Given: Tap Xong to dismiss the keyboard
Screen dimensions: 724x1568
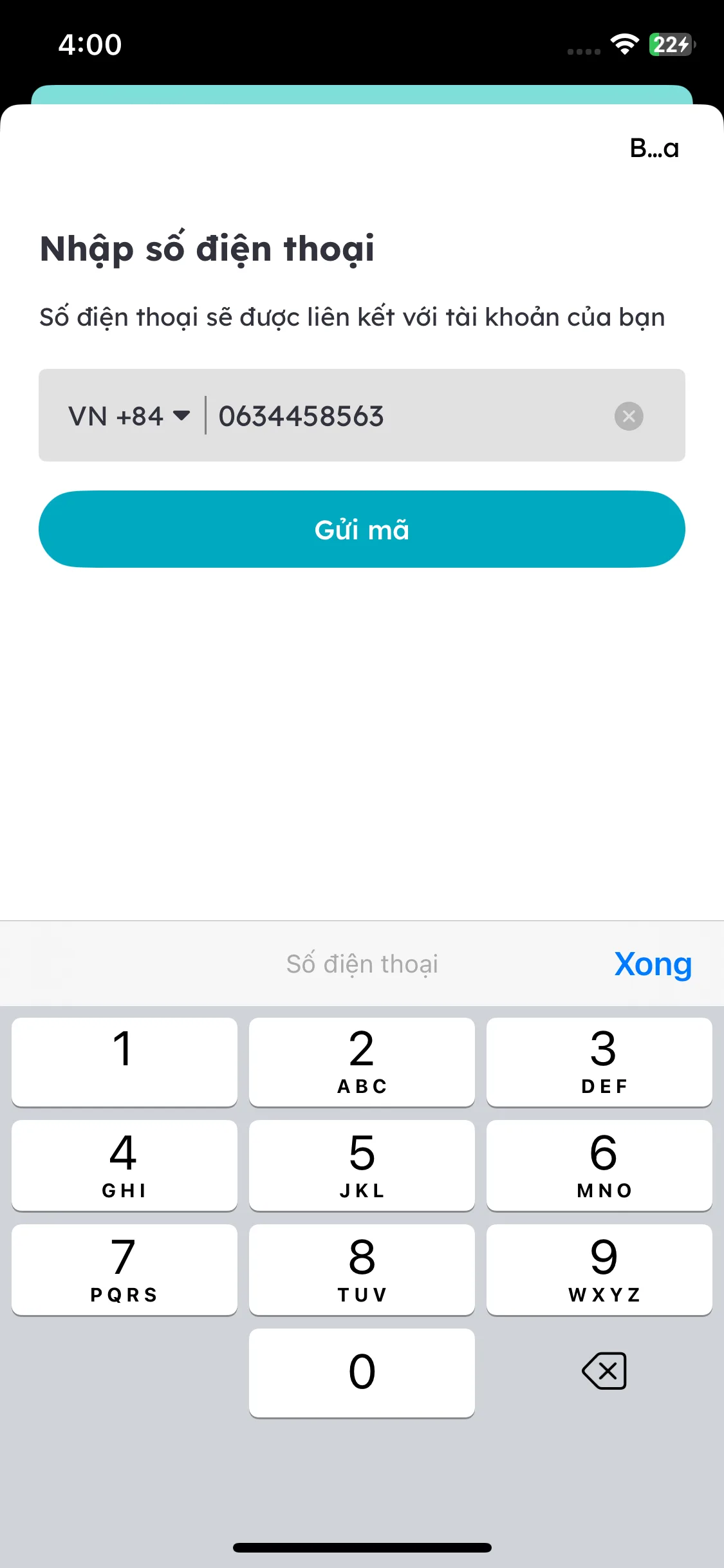Looking at the screenshot, I should click(x=653, y=964).
